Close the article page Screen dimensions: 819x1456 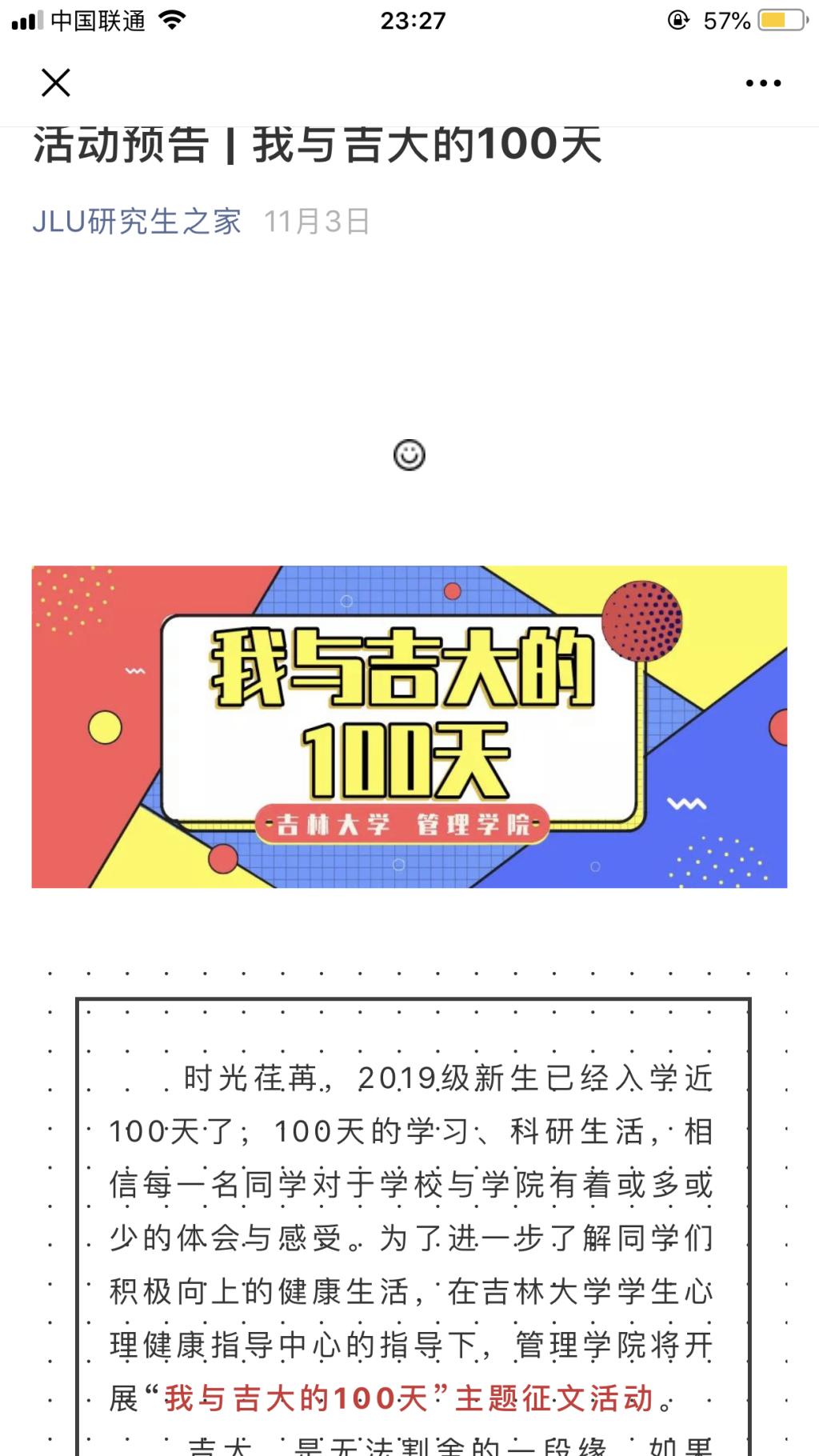pyautogui.click(x=55, y=82)
